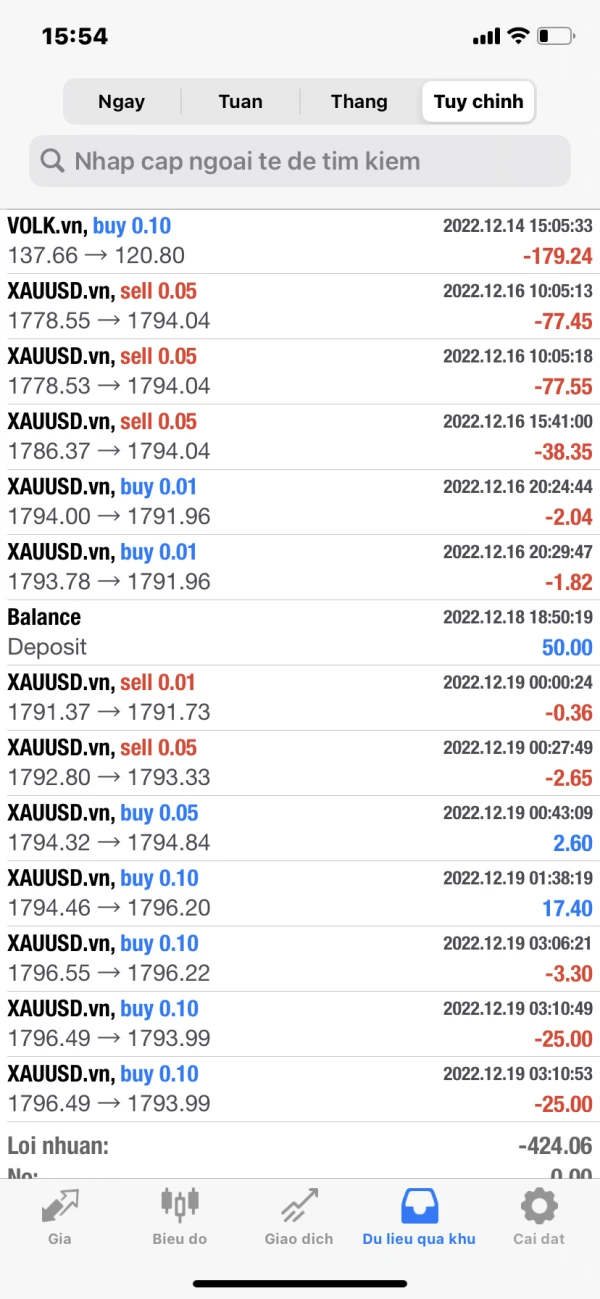Expand the VOLK.vn buy 0.10 trade
Viewport: 600px width, 1299px height.
coord(300,241)
